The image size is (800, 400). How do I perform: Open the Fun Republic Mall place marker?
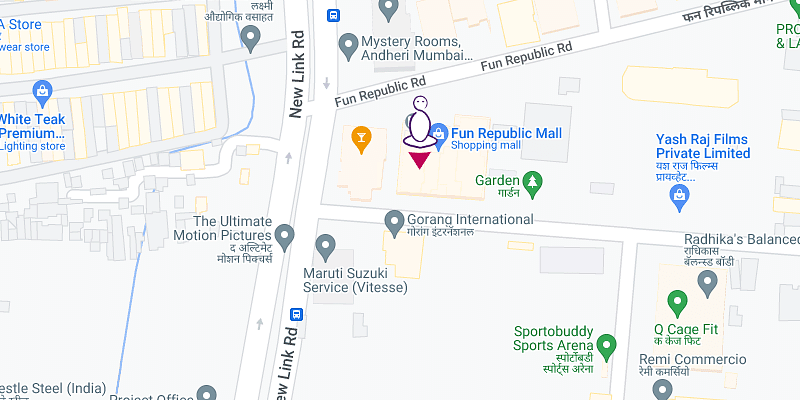coord(437,132)
